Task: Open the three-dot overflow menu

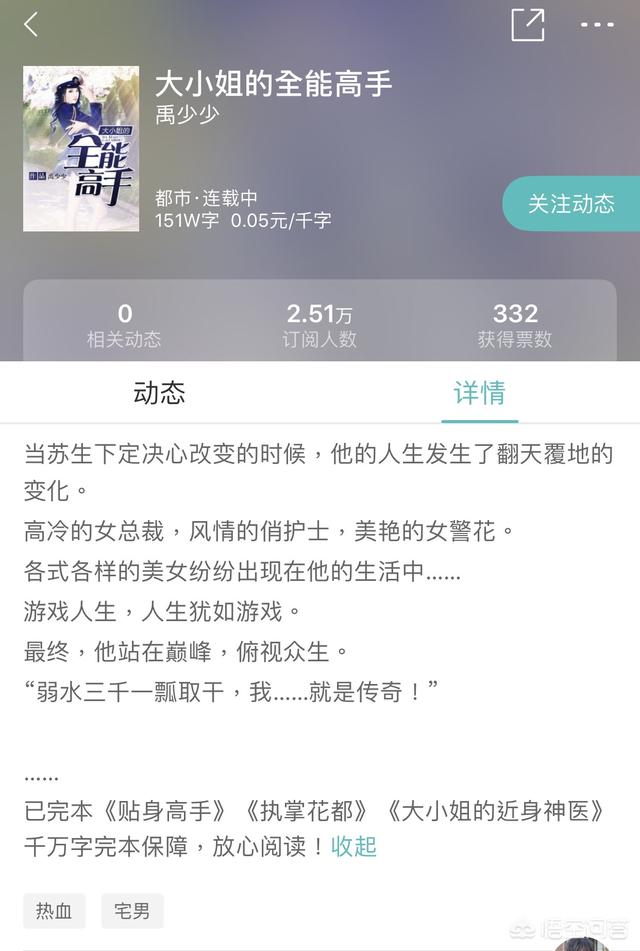Action: tap(597, 25)
